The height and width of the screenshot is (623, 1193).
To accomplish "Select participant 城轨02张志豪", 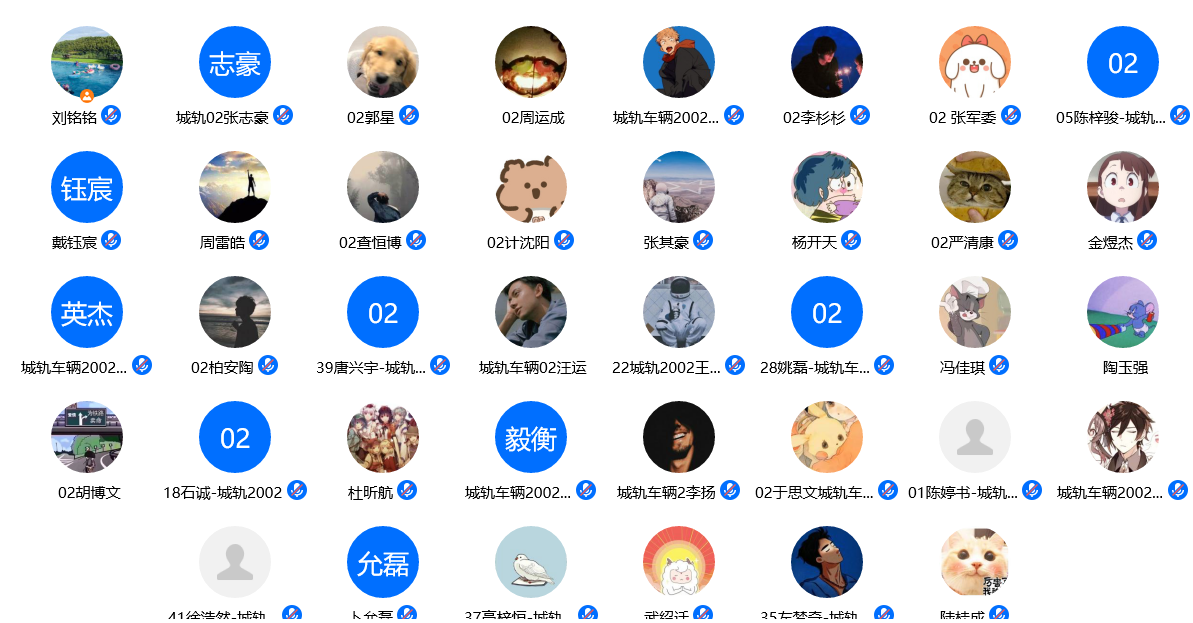I will pyautogui.click(x=235, y=62).
